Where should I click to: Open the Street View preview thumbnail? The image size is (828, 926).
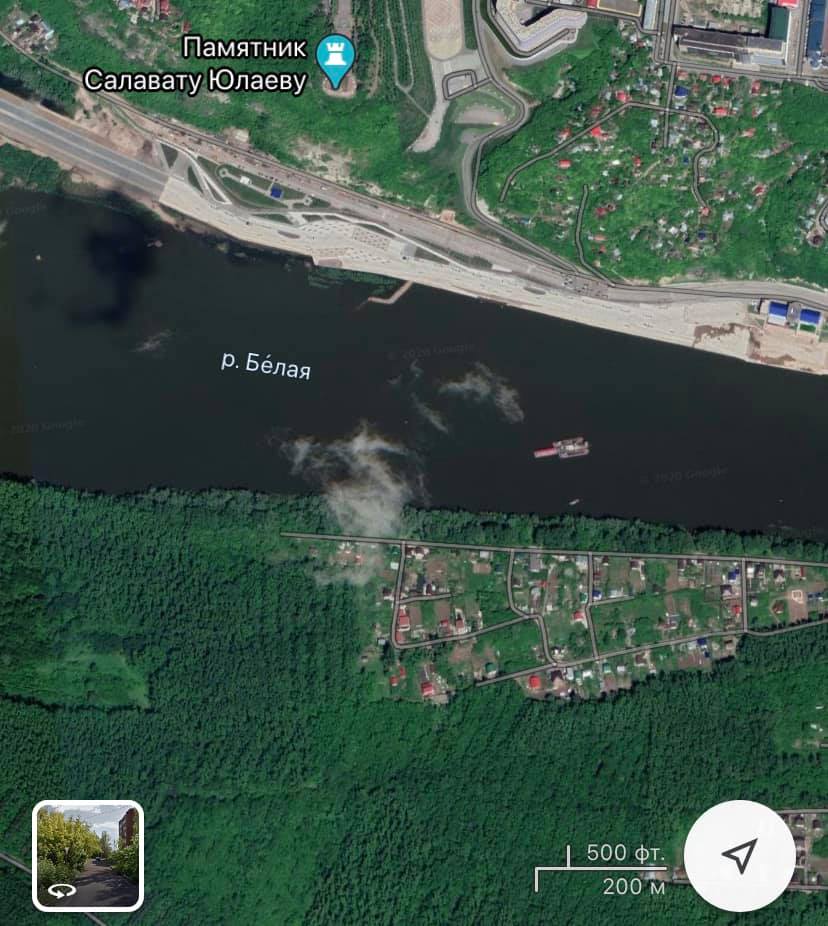[x=88, y=856]
